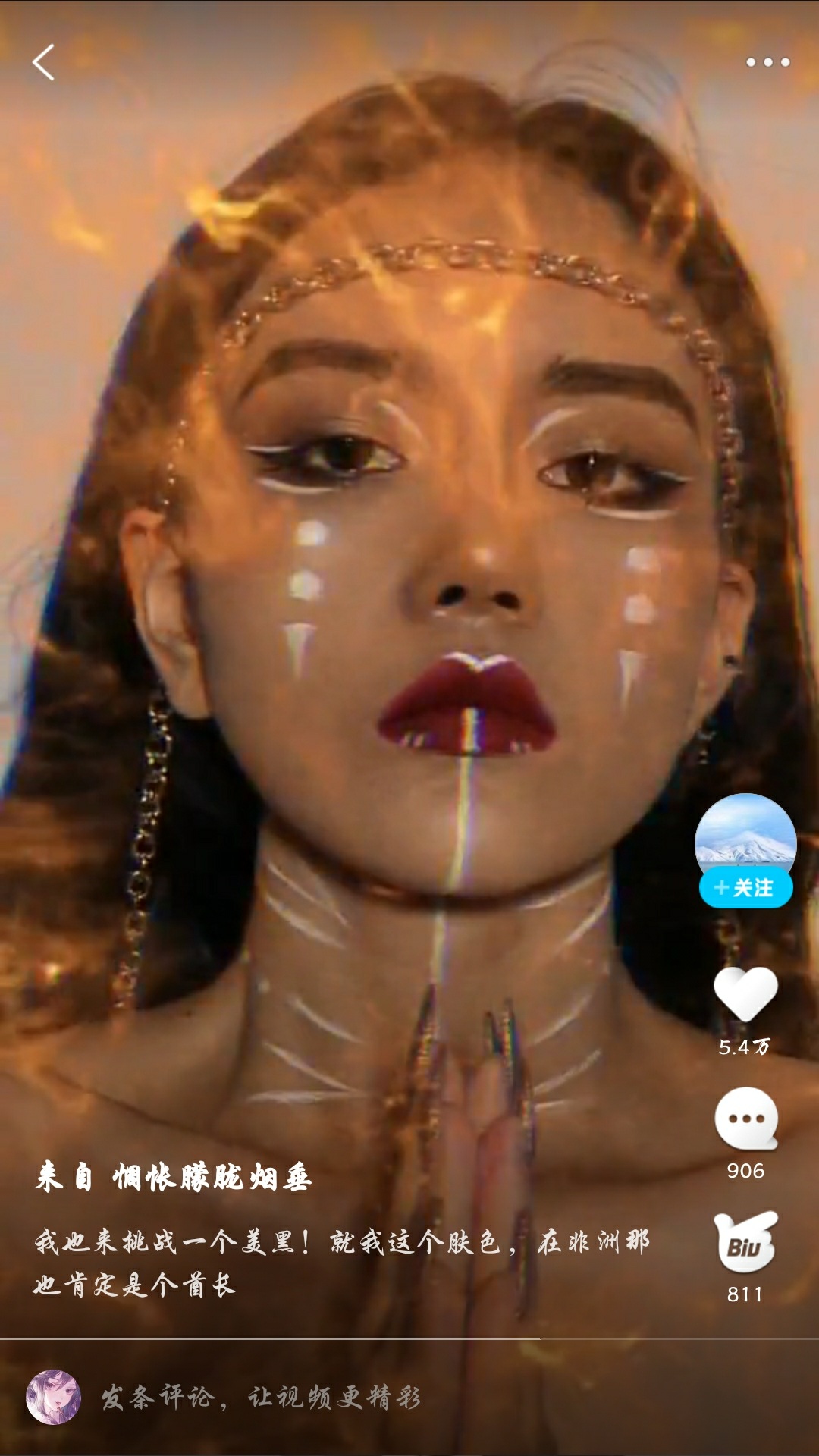Screen dimensions: 819x1456
Task: Open the three-dot overflow menu
Action: coord(767,62)
